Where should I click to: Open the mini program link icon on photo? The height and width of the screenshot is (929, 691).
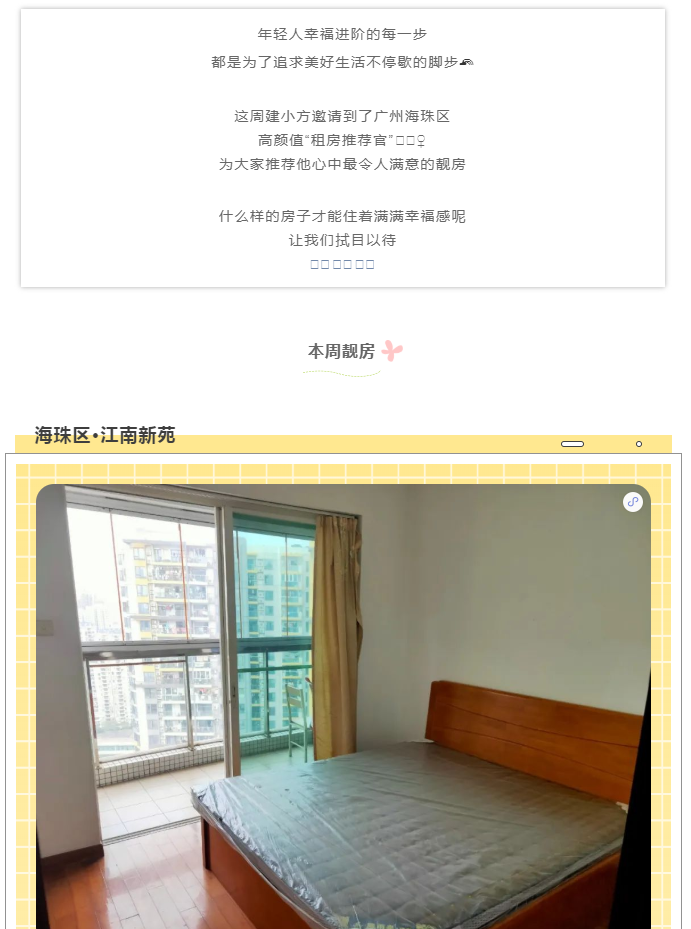click(632, 502)
